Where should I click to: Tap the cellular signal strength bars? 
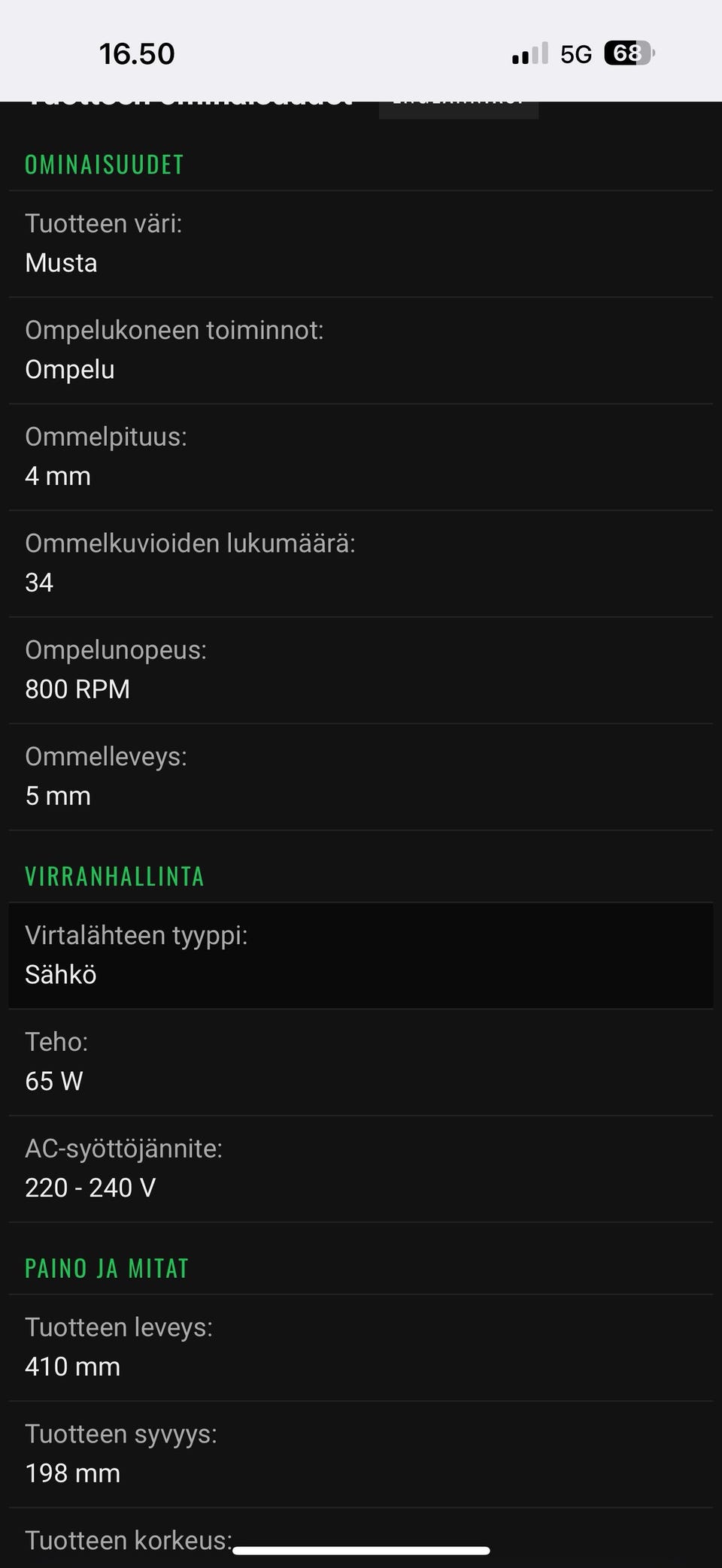click(x=529, y=53)
